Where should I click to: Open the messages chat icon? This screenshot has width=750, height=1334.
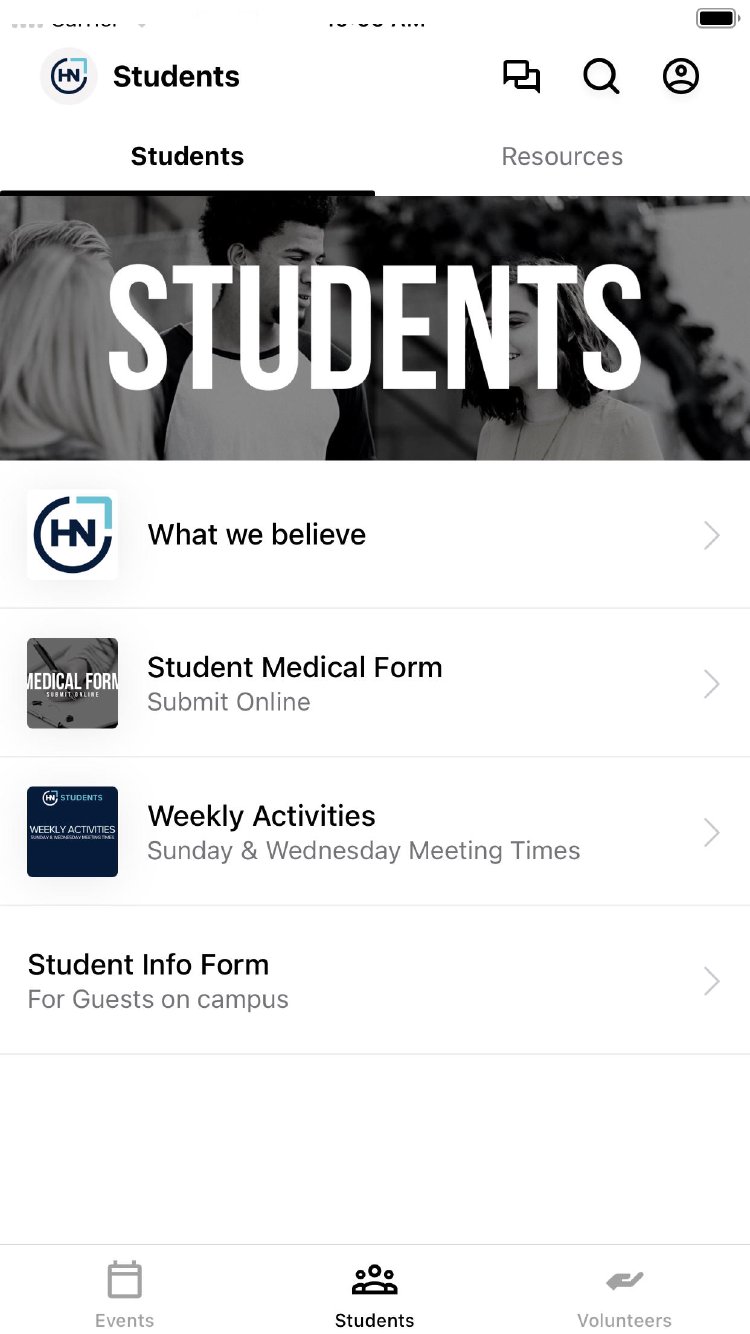coord(521,77)
